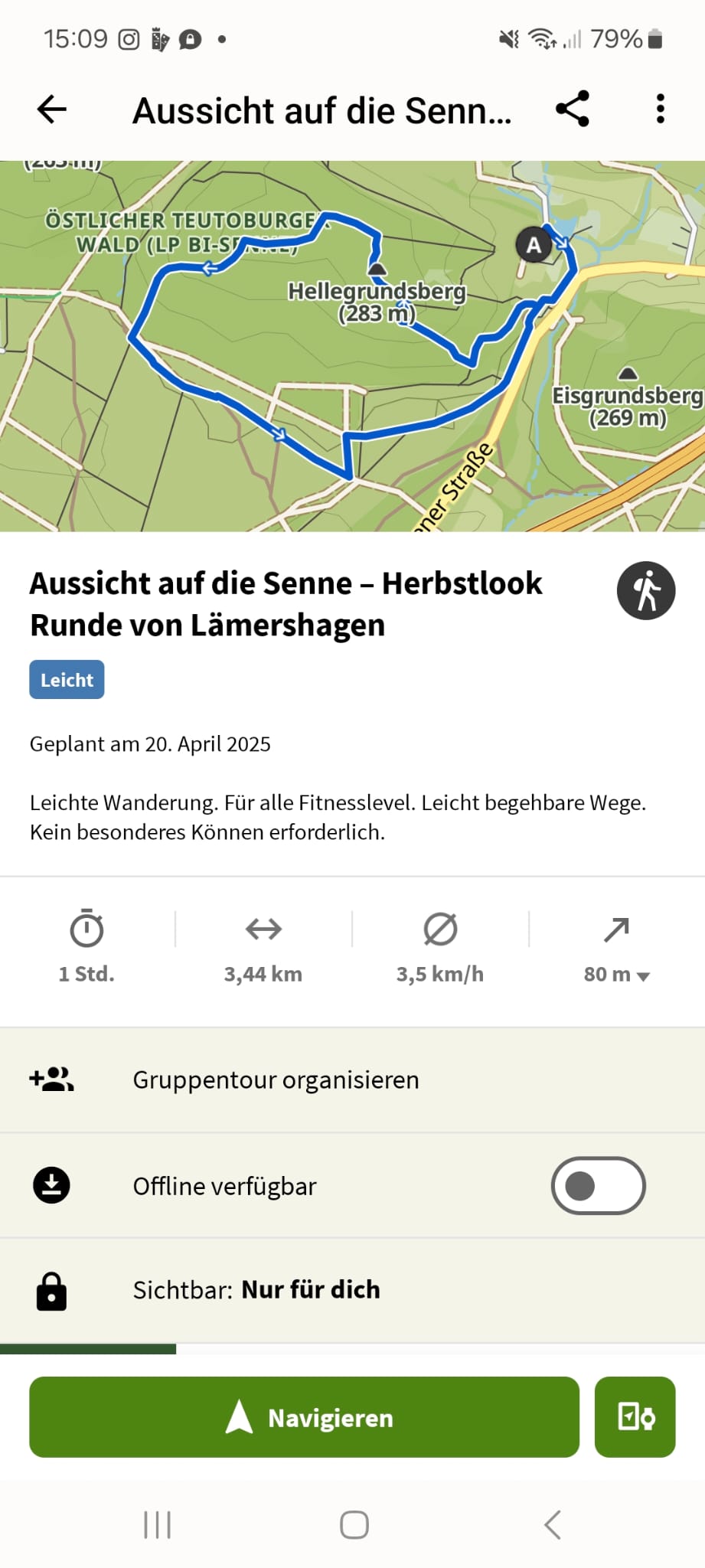Change visibility setting Nur für dich
The height and width of the screenshot is (1568, 705).
pyautogui.click(x=352, y=1291)
